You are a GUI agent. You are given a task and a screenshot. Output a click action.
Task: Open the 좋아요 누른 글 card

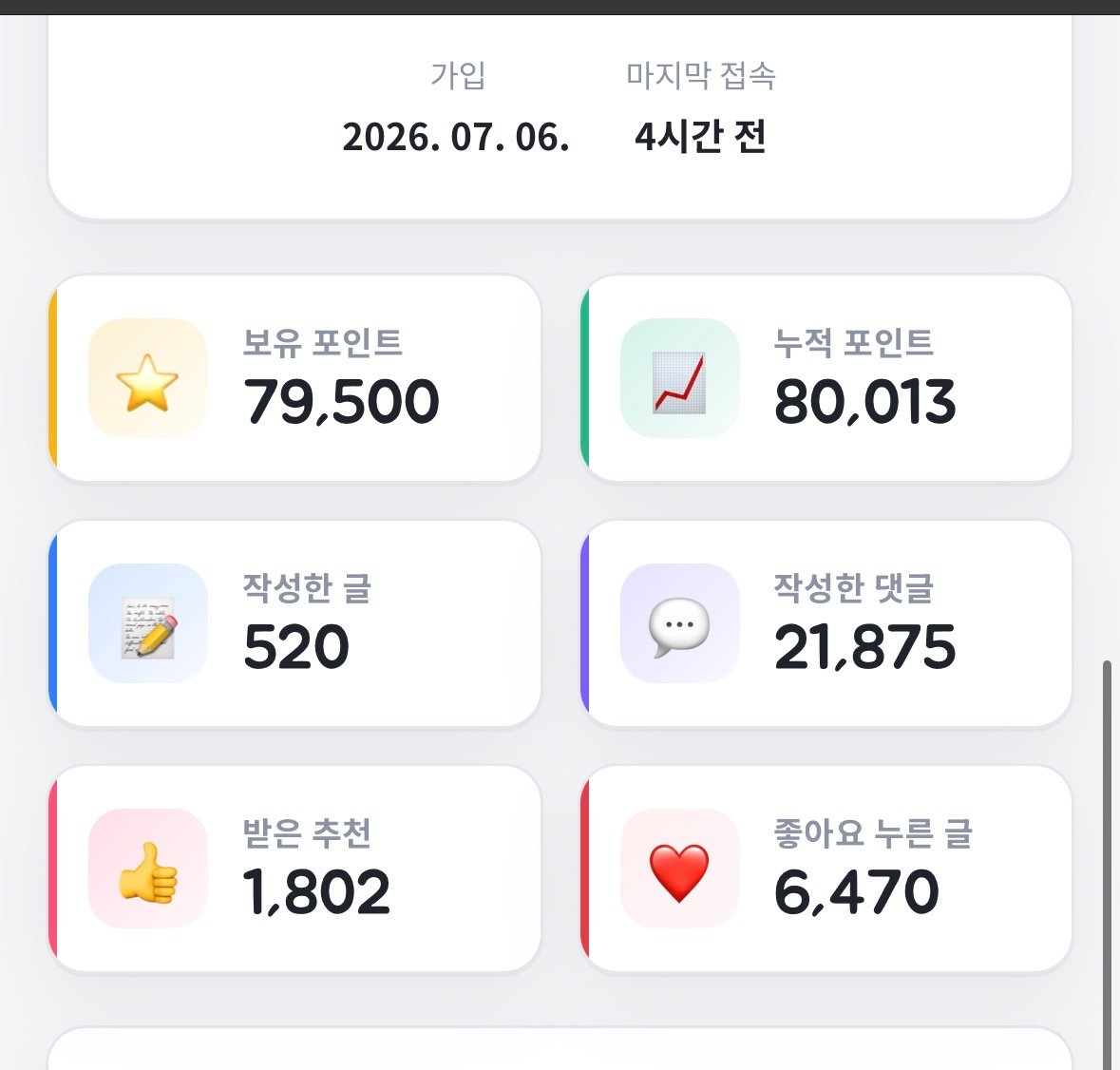point(826,869)
